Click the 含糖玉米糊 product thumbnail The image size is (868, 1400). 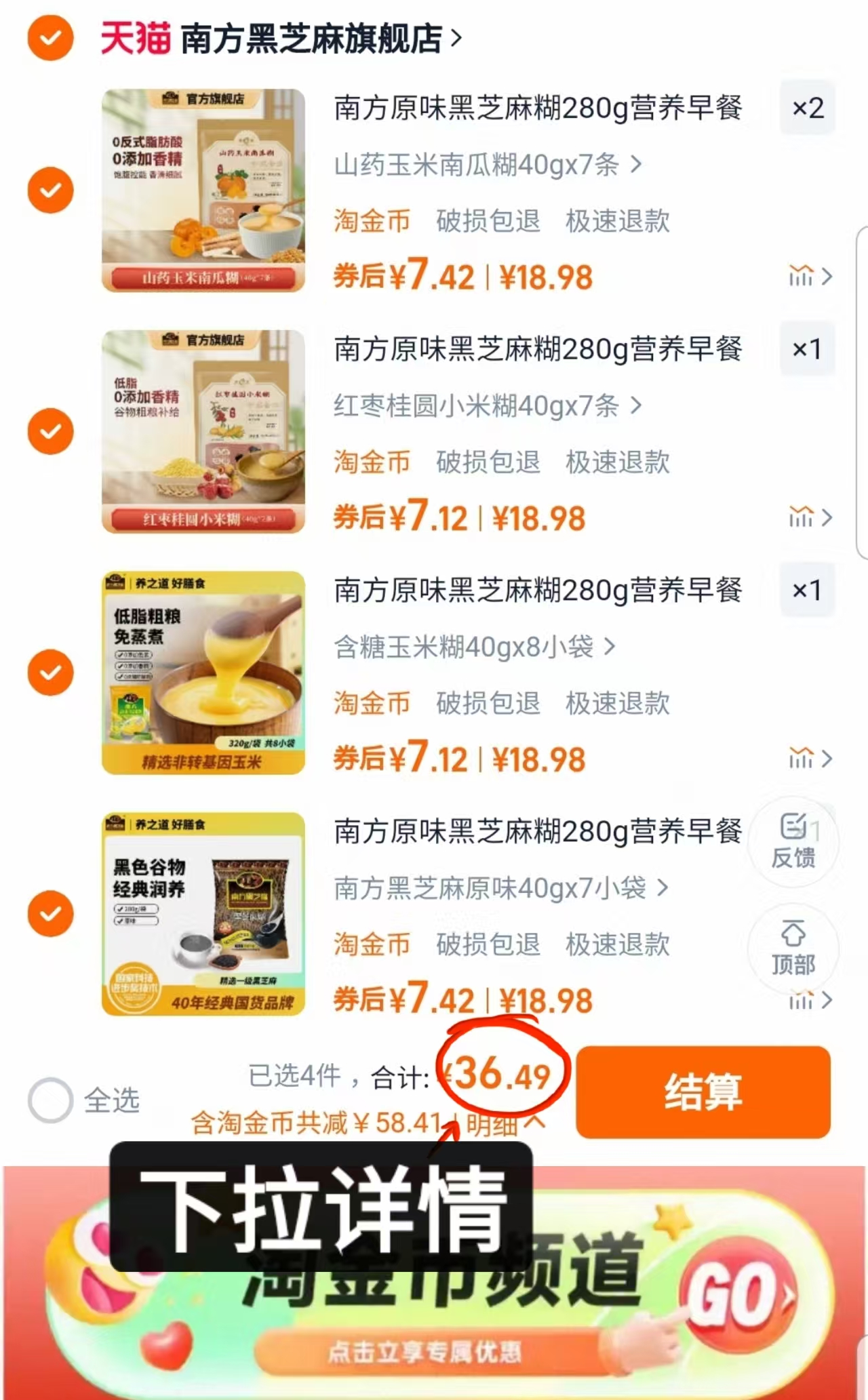203,672
